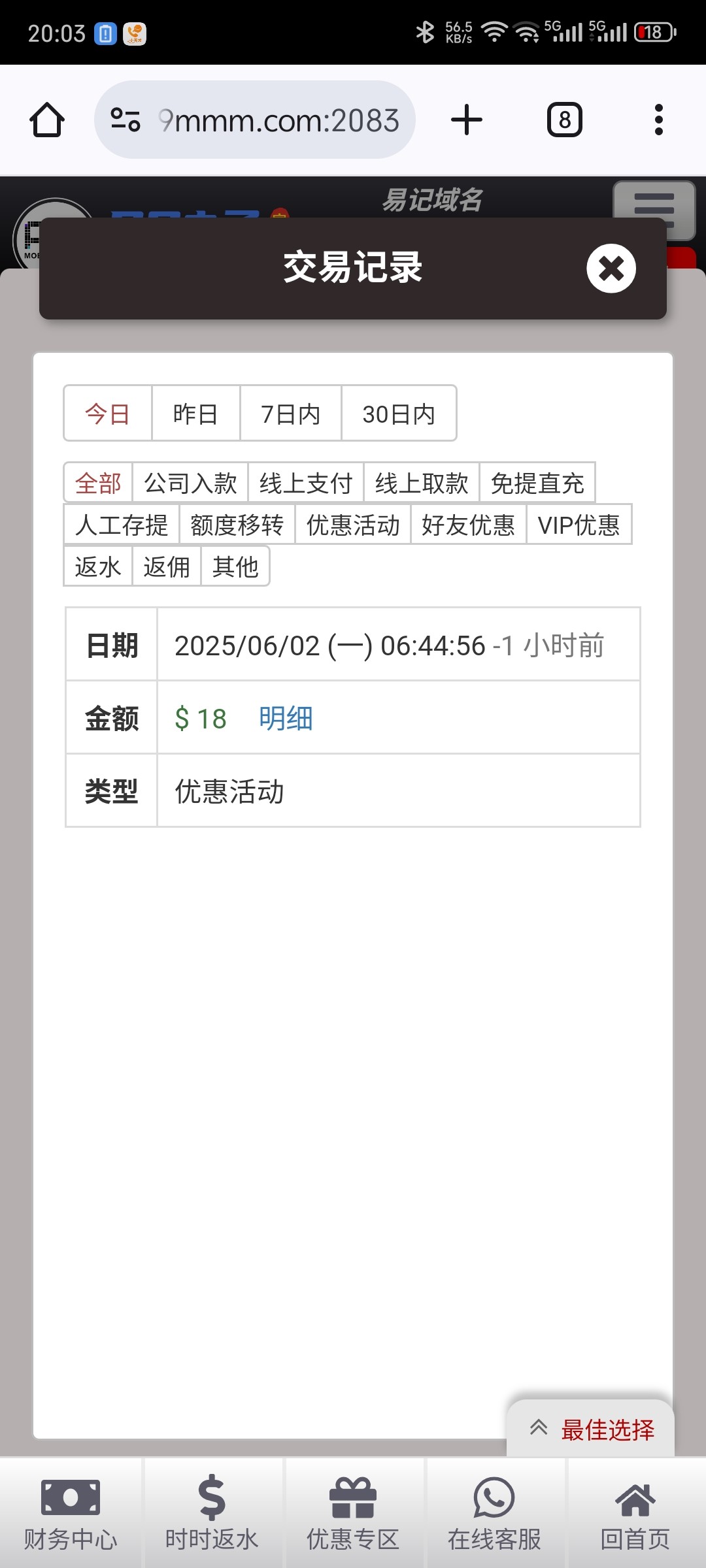Close the 交易记录 dialog

610,268
